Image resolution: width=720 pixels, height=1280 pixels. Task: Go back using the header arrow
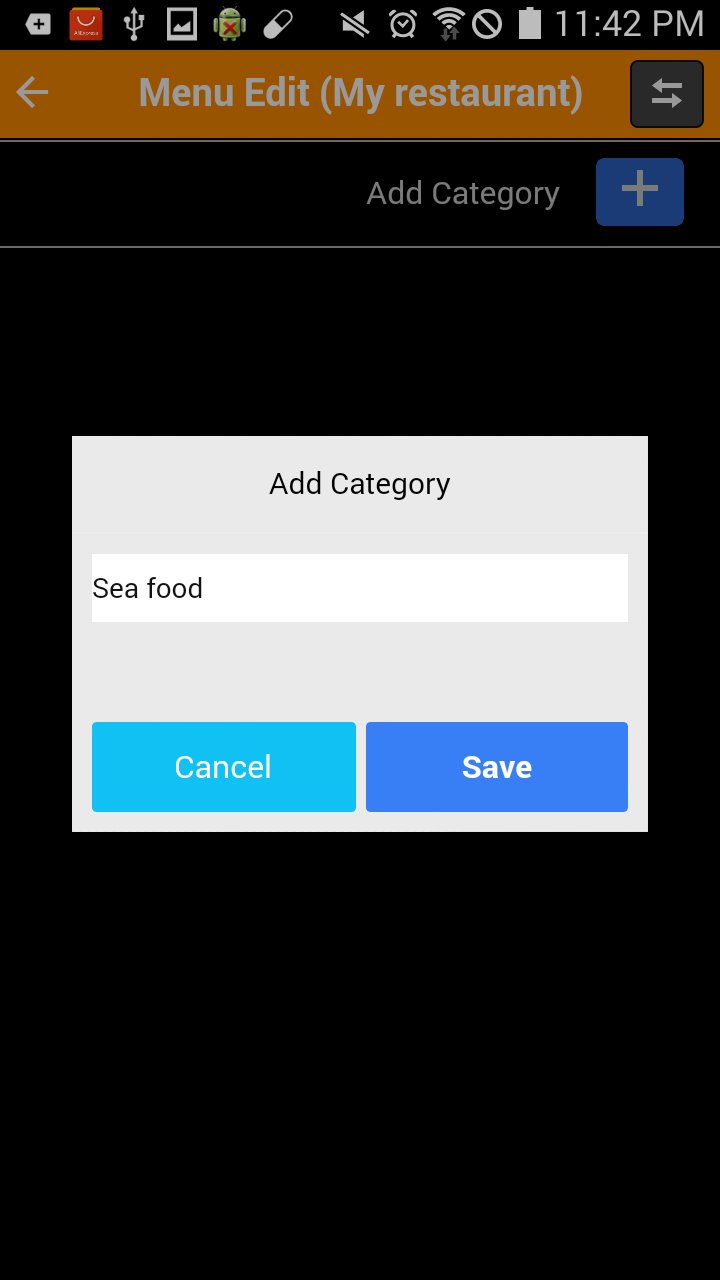33,93
